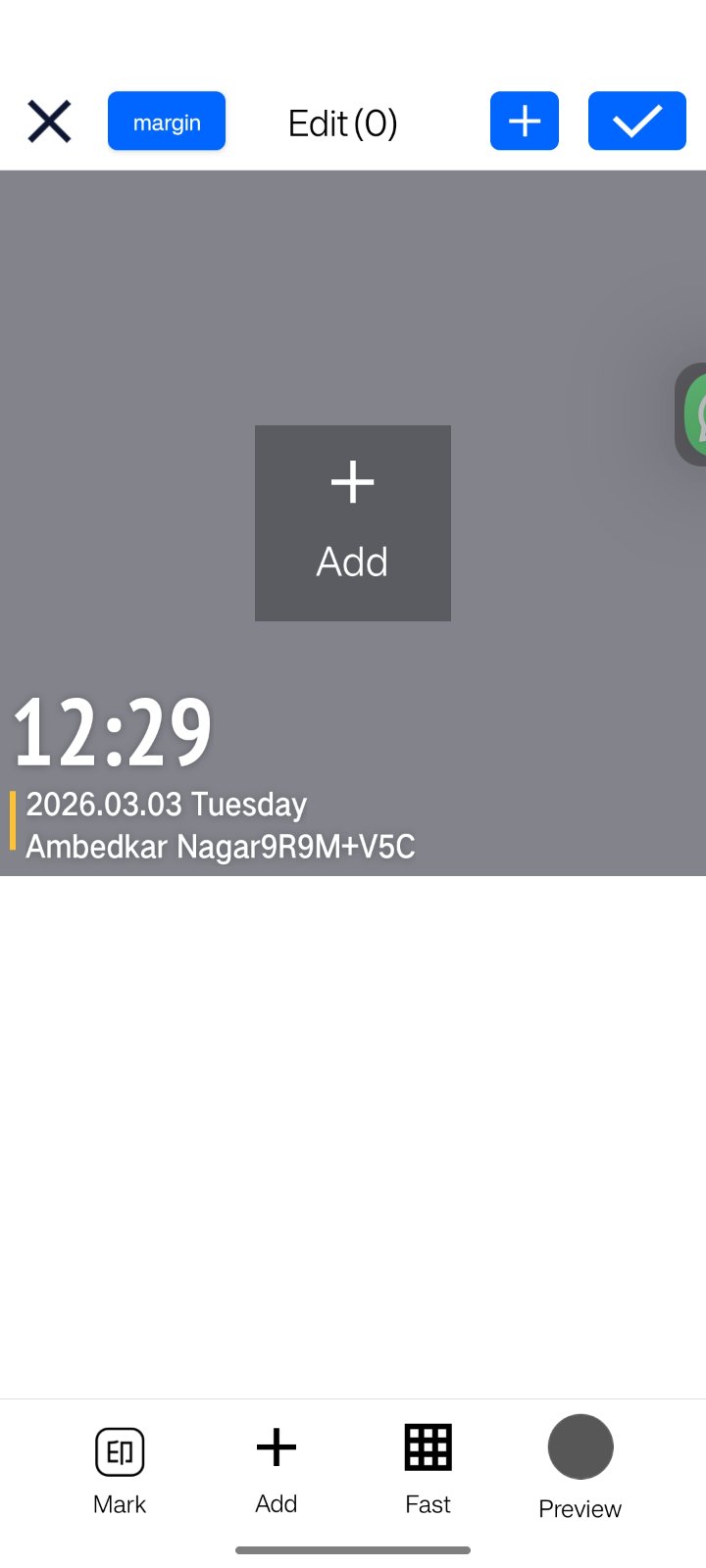Tap the blue plus button
706x1568 pixels.
click(525, 122)
